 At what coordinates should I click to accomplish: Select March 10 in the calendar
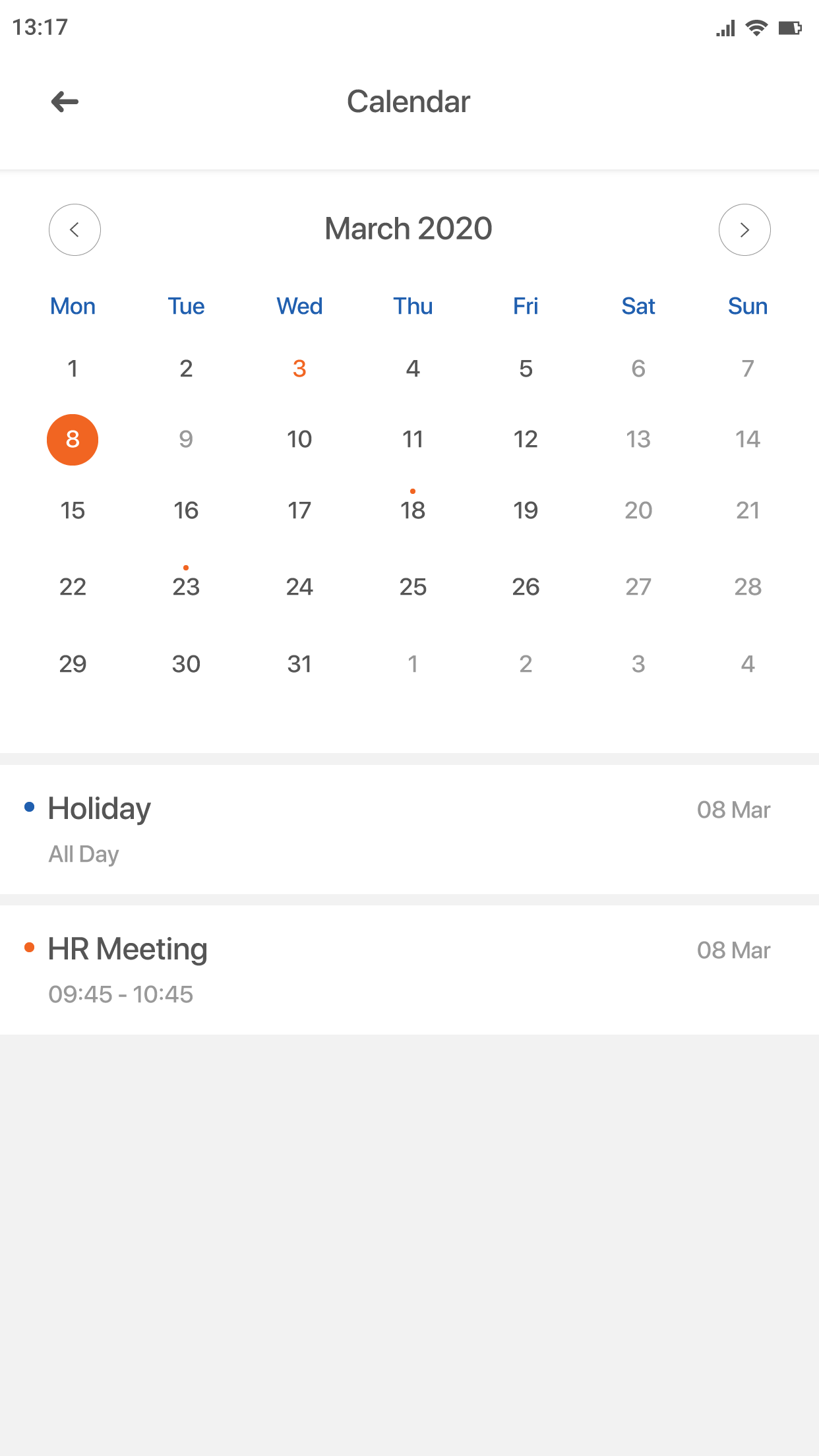[299, 439]
